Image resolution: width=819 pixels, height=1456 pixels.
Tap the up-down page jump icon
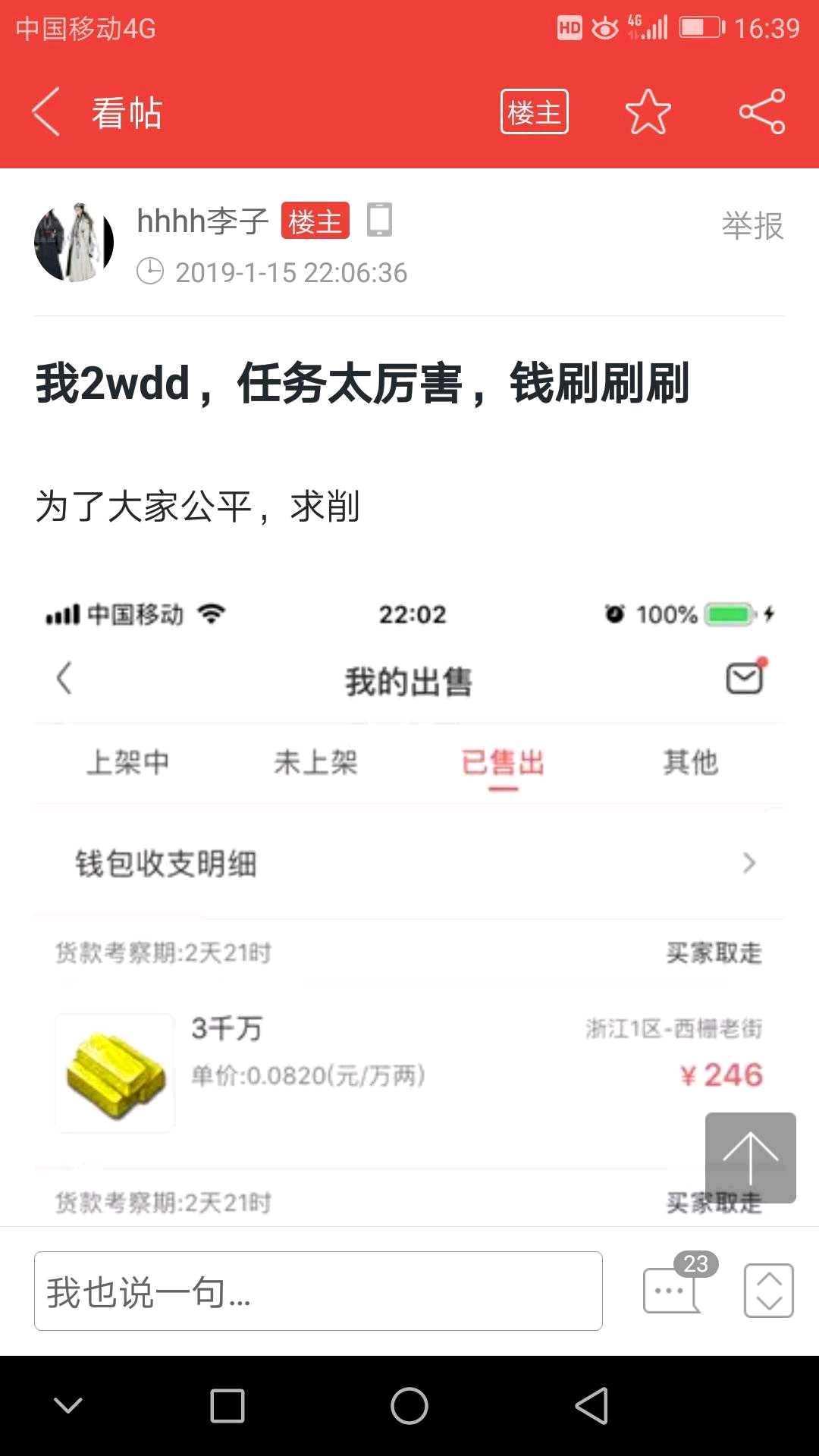[x=768, y=1290]
